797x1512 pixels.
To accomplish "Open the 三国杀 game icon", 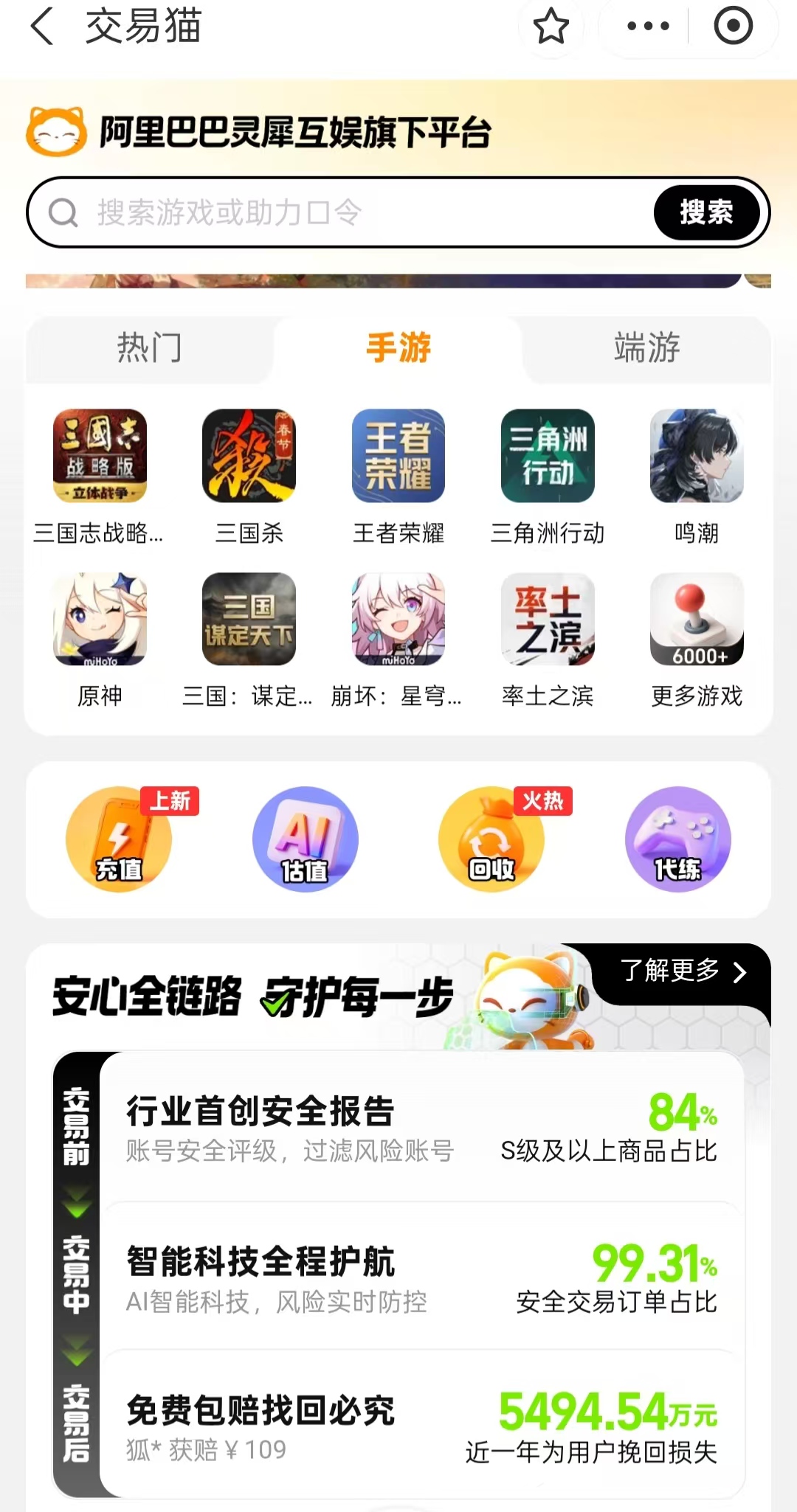I will (x=249, y=457).
